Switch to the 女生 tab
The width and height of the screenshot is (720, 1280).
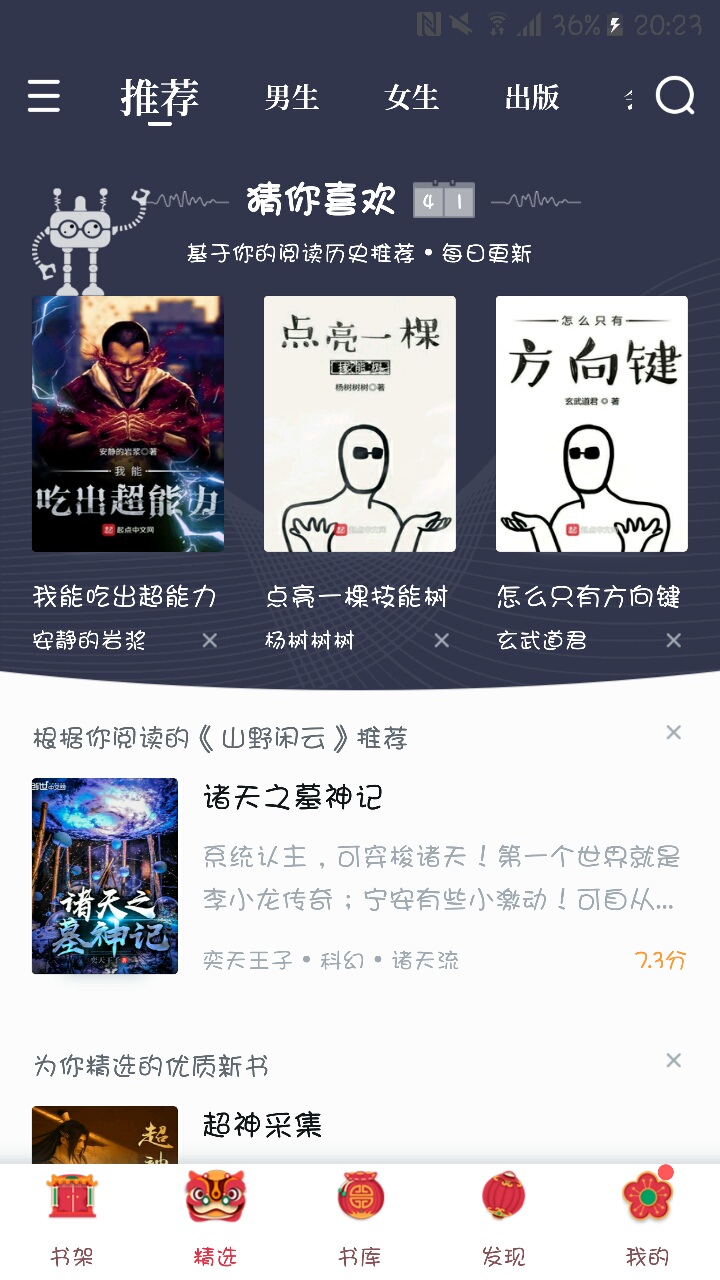click(412, 98)
